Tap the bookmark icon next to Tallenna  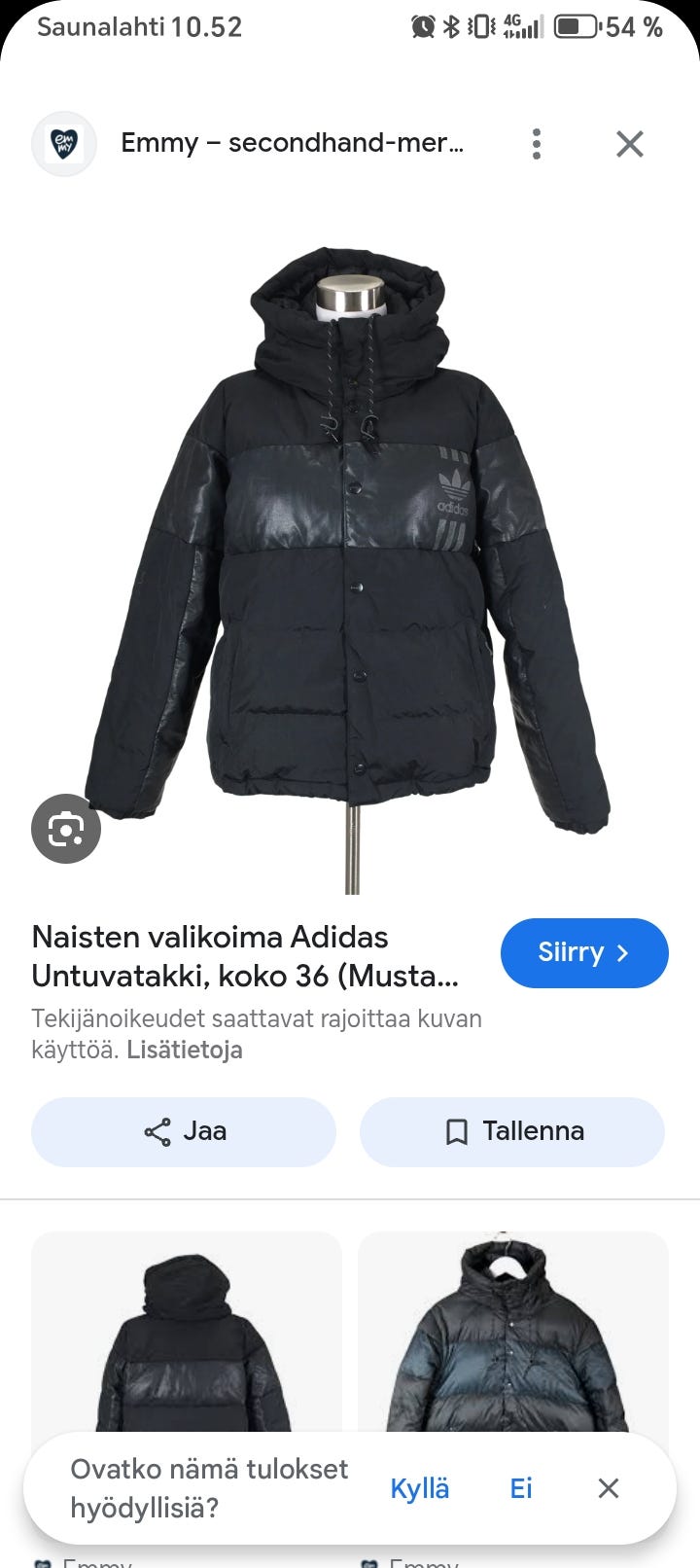(457, 1131)
